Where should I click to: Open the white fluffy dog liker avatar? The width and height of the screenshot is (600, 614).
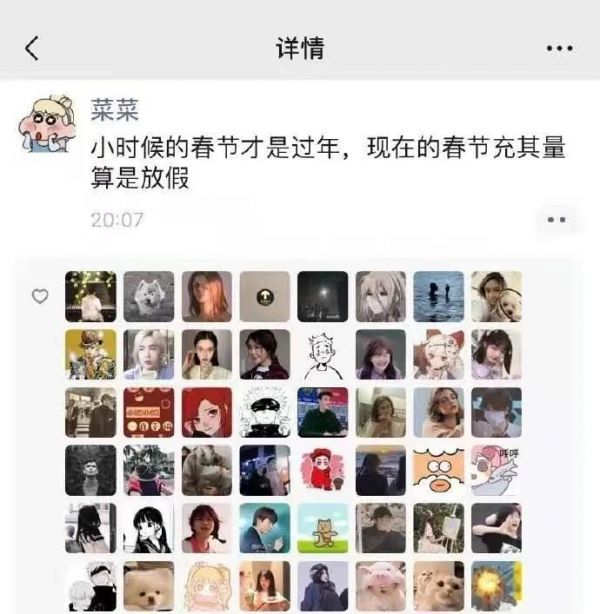pyautogui.click(x=149, y=296)
